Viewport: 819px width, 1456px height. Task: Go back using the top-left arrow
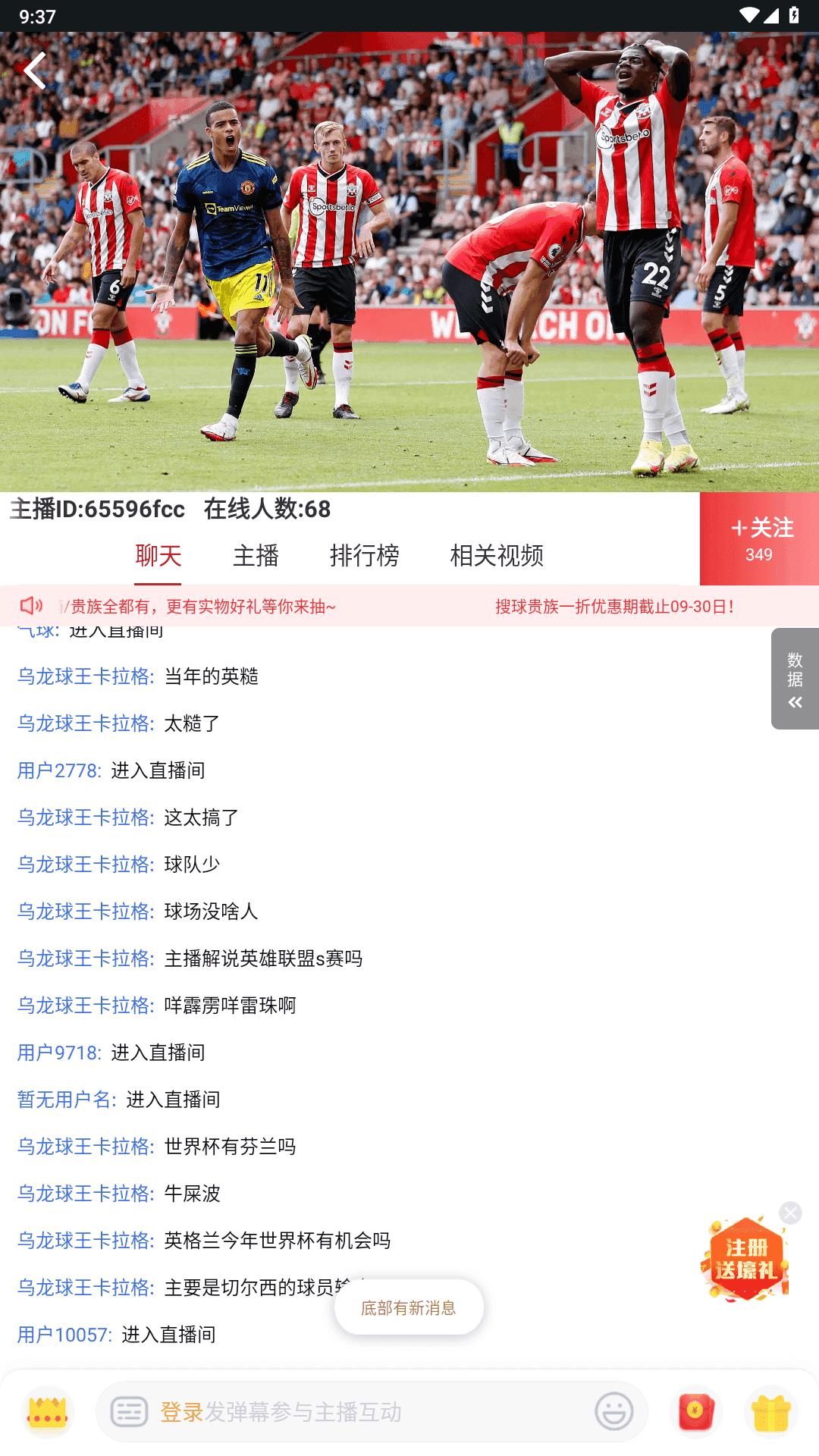(x=35, y=71)
